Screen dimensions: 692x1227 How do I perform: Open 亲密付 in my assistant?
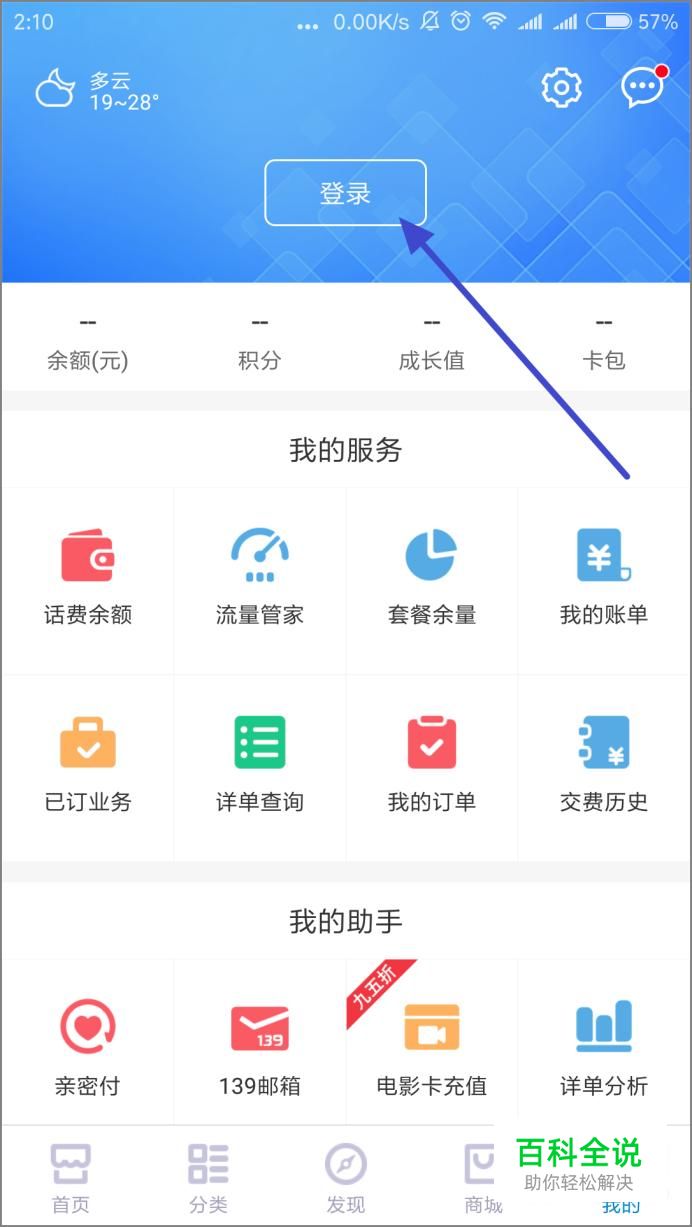(x=88, y=1045)
